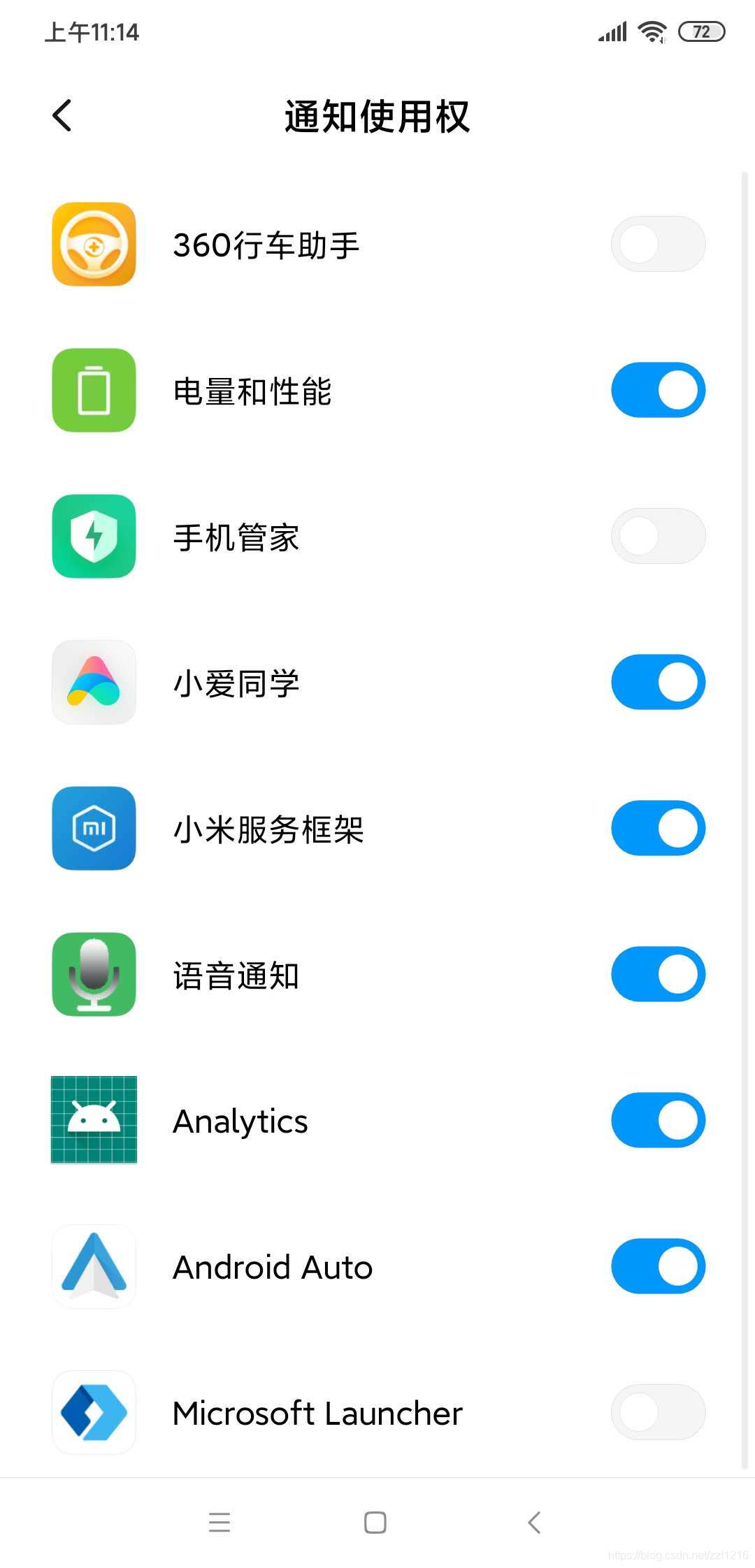The height and width of the screenshot is (1568, 755).
Task: Turn off 电量和性能 notification access
Action: coord(658,390)
